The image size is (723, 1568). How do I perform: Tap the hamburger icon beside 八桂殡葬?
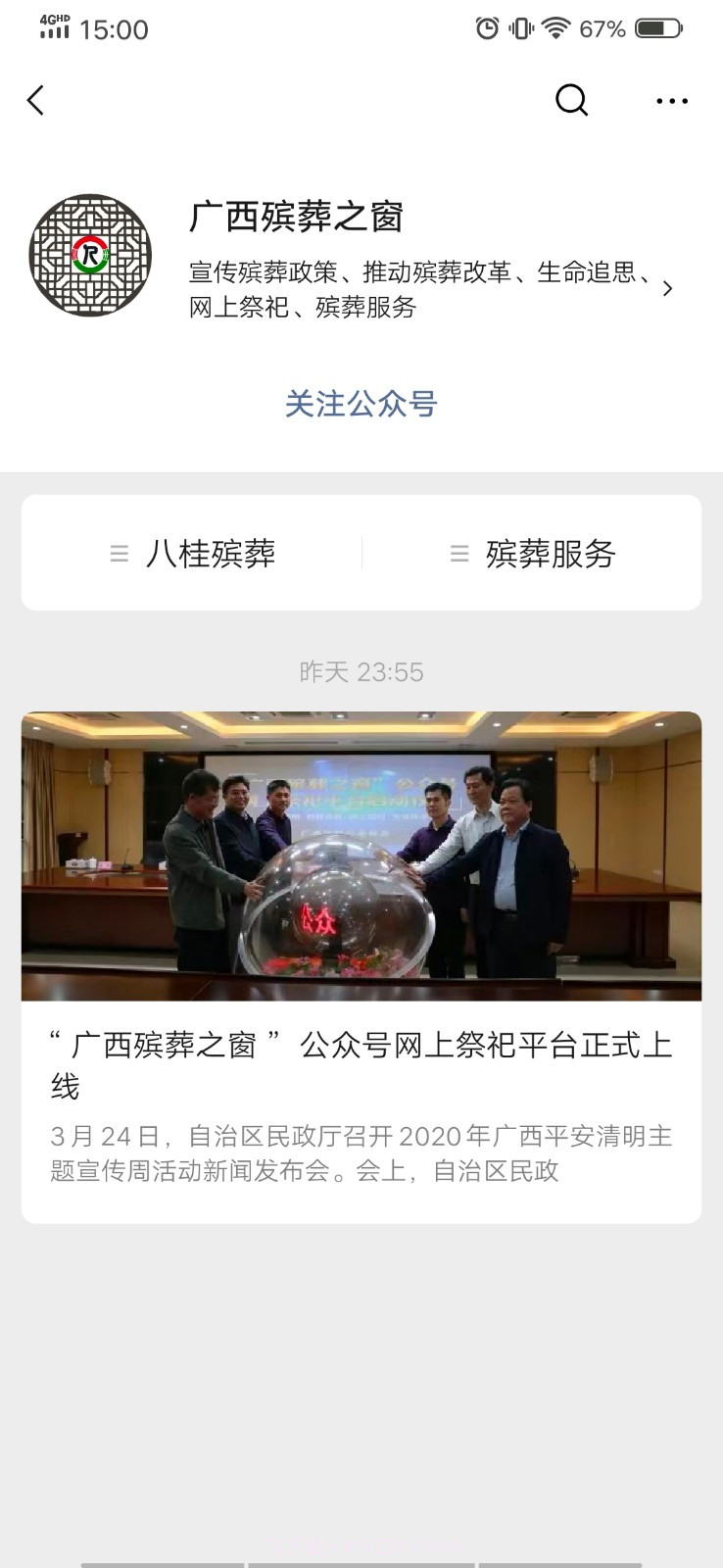point(120,553)
